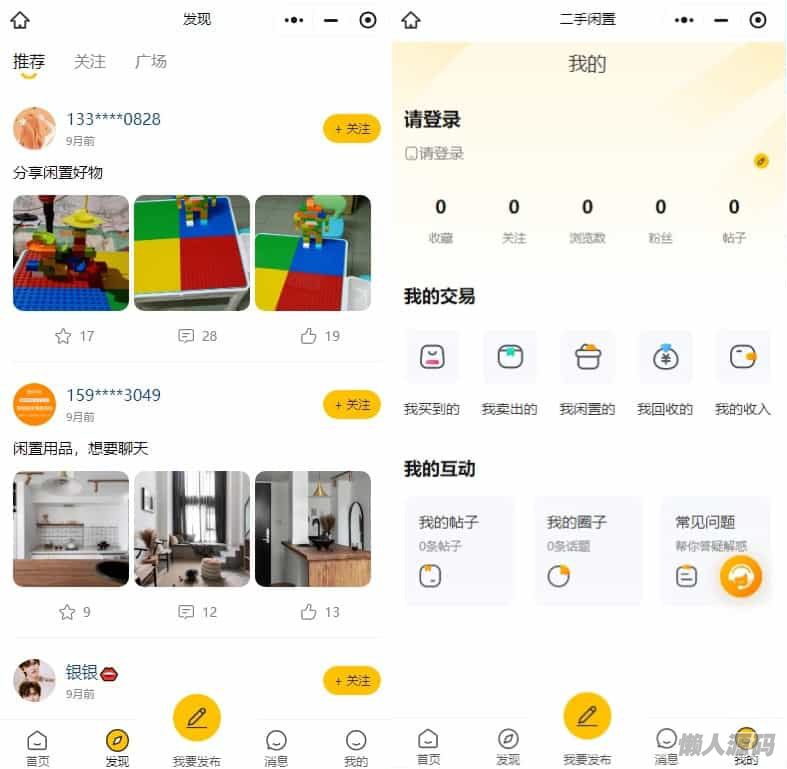Tap 请登录 to log in
The height and width of the screenshot is (769, 787).
(x=432, y=120)
